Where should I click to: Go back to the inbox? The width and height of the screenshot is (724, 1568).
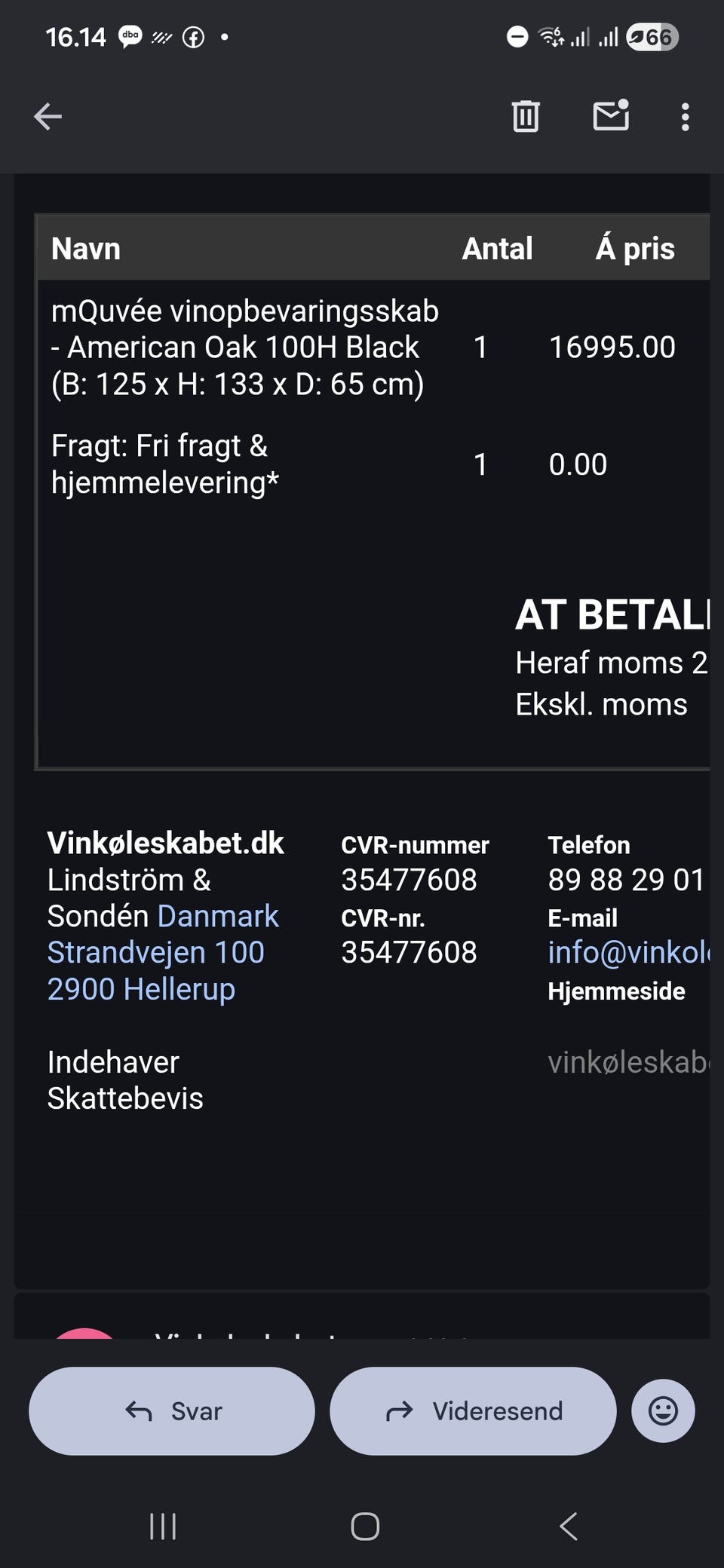pos(48,117)
